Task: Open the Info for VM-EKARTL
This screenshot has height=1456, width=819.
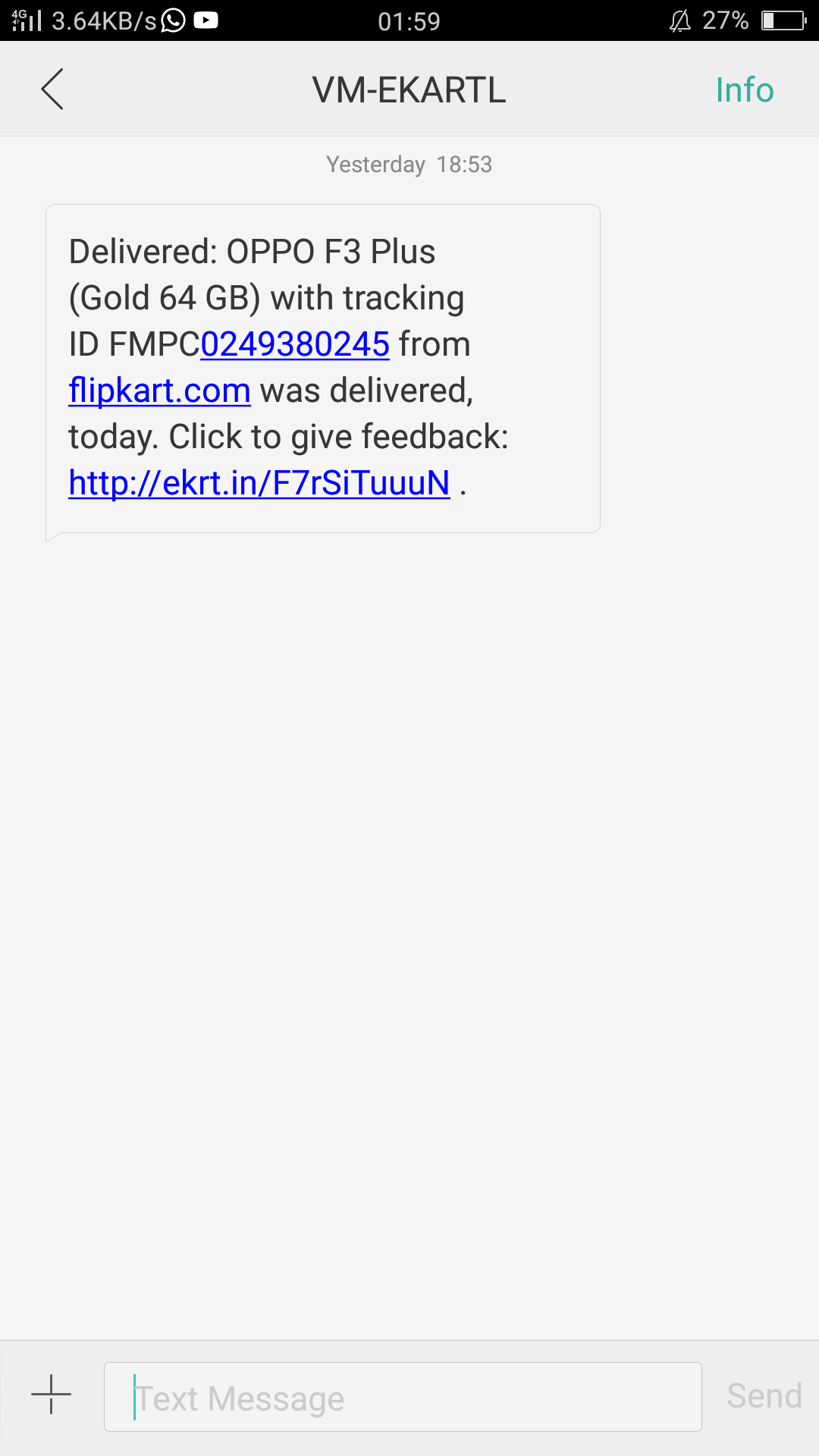Action: pyautogui.click(x=744, y=90)
